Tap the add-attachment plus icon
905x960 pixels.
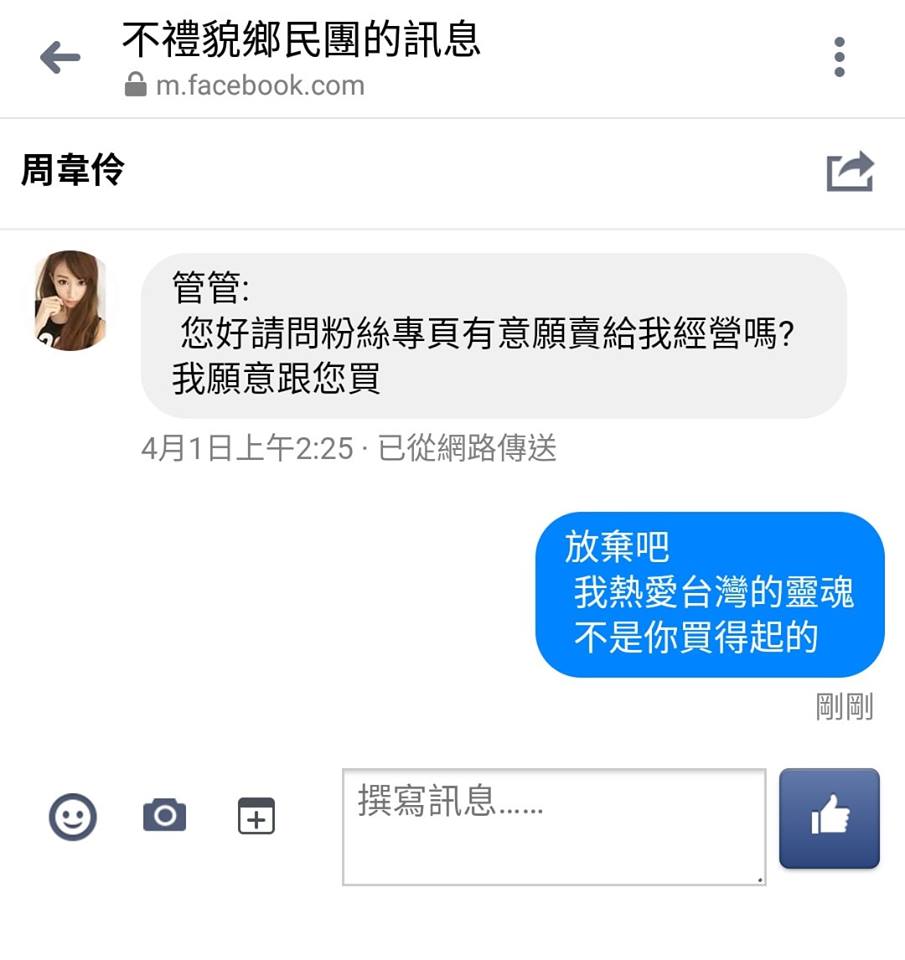click(x=256, y=816)
